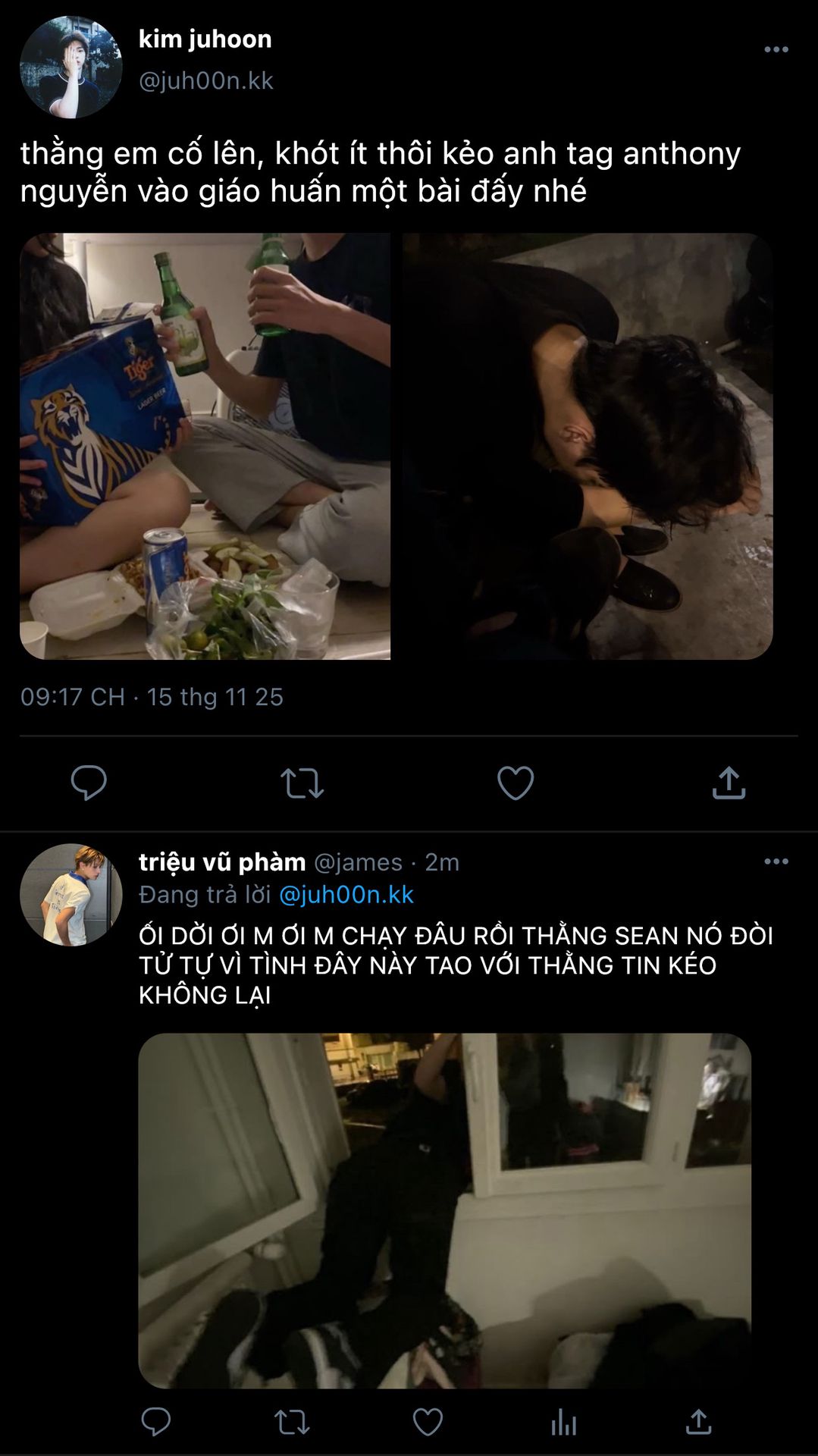
Task: Share triệu vũ phàm's reply
Action: click(x=698, y=1422)
